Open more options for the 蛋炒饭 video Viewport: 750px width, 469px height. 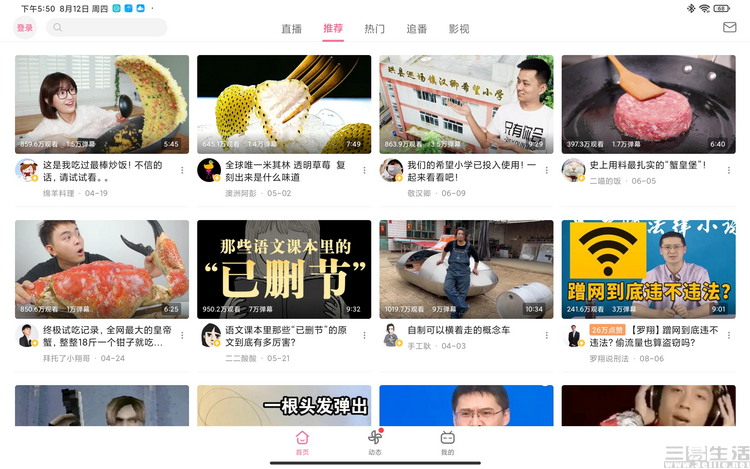182,170
